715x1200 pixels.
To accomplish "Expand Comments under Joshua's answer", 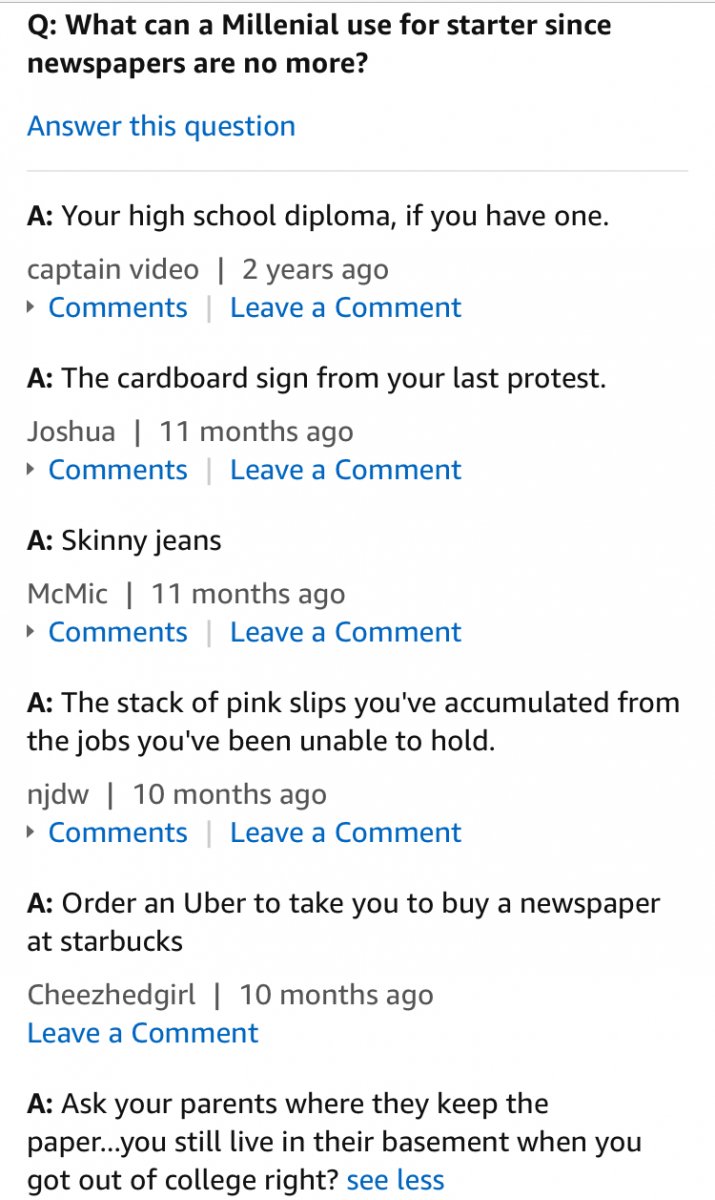I will click(x=117, y=470).
